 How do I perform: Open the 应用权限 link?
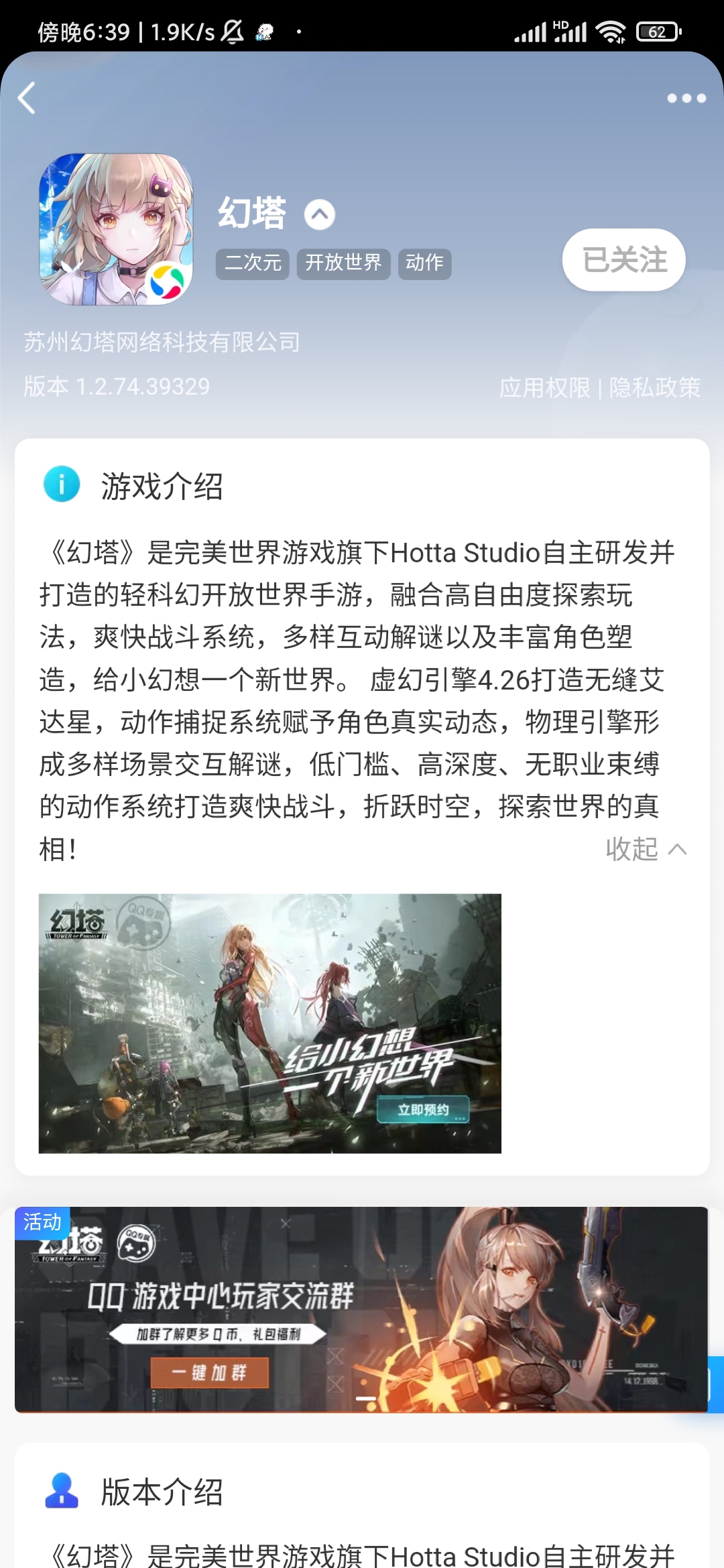click(544, 387)
